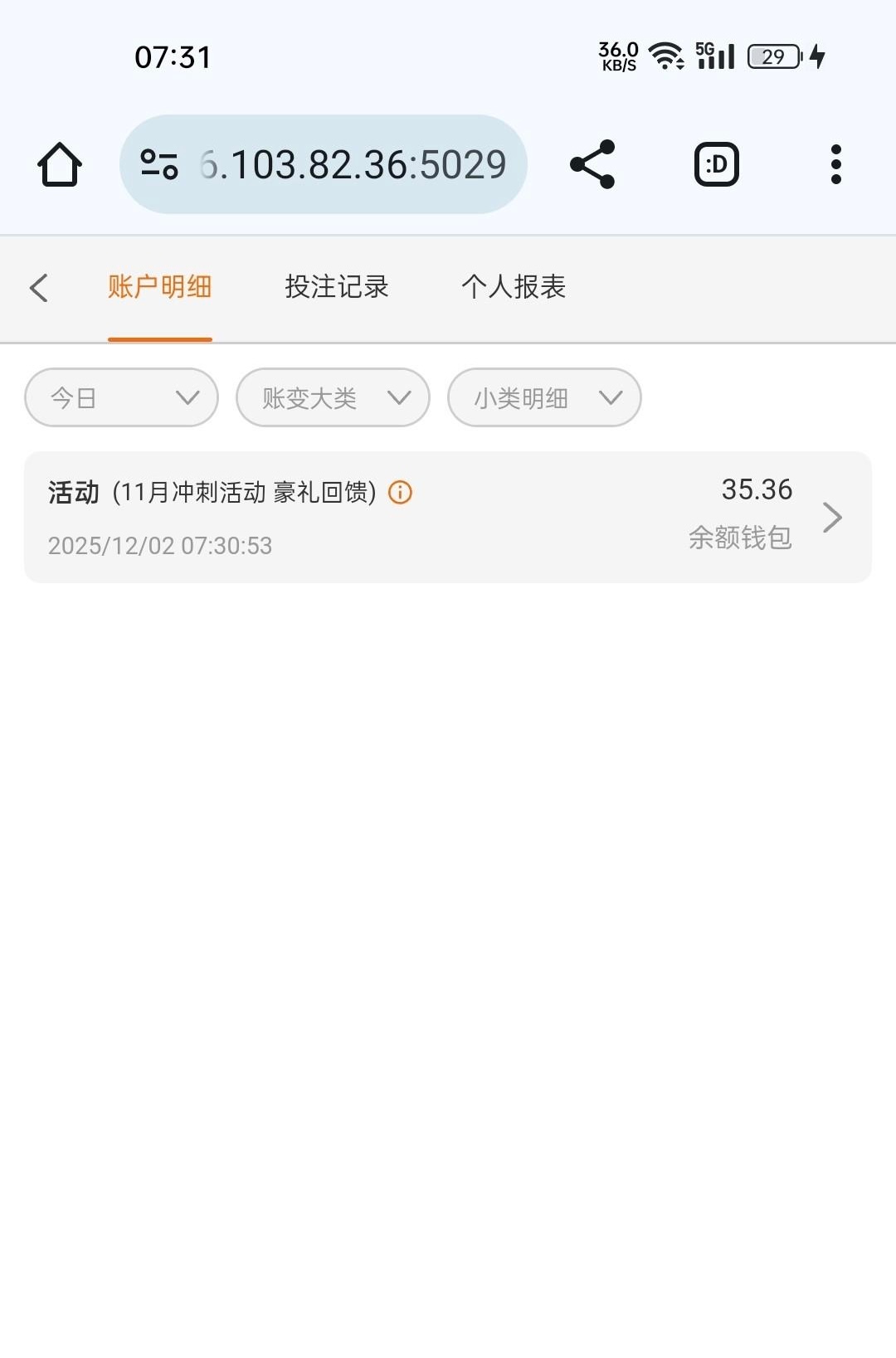Screen dimensions: 896x1358
Task: Open the 11月冲刺活动 transaction record
Action: pos(448,517)
